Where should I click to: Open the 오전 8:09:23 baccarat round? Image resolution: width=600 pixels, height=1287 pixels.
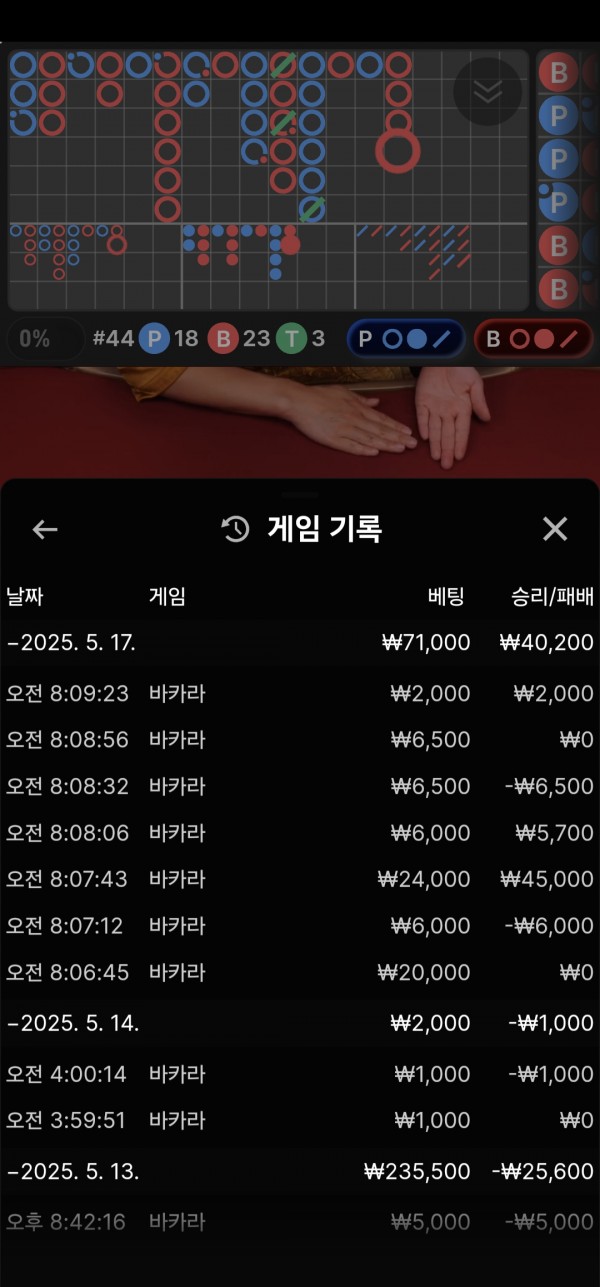tap(300, 693)
